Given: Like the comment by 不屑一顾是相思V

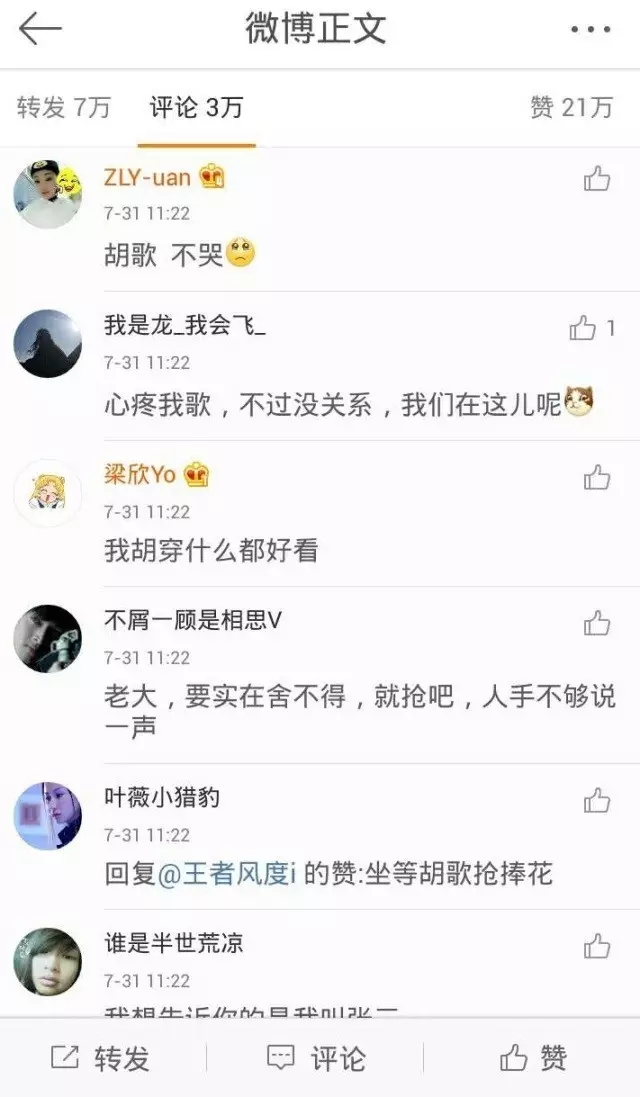Looking at the screenshot, I should click(x=597, y=623).
